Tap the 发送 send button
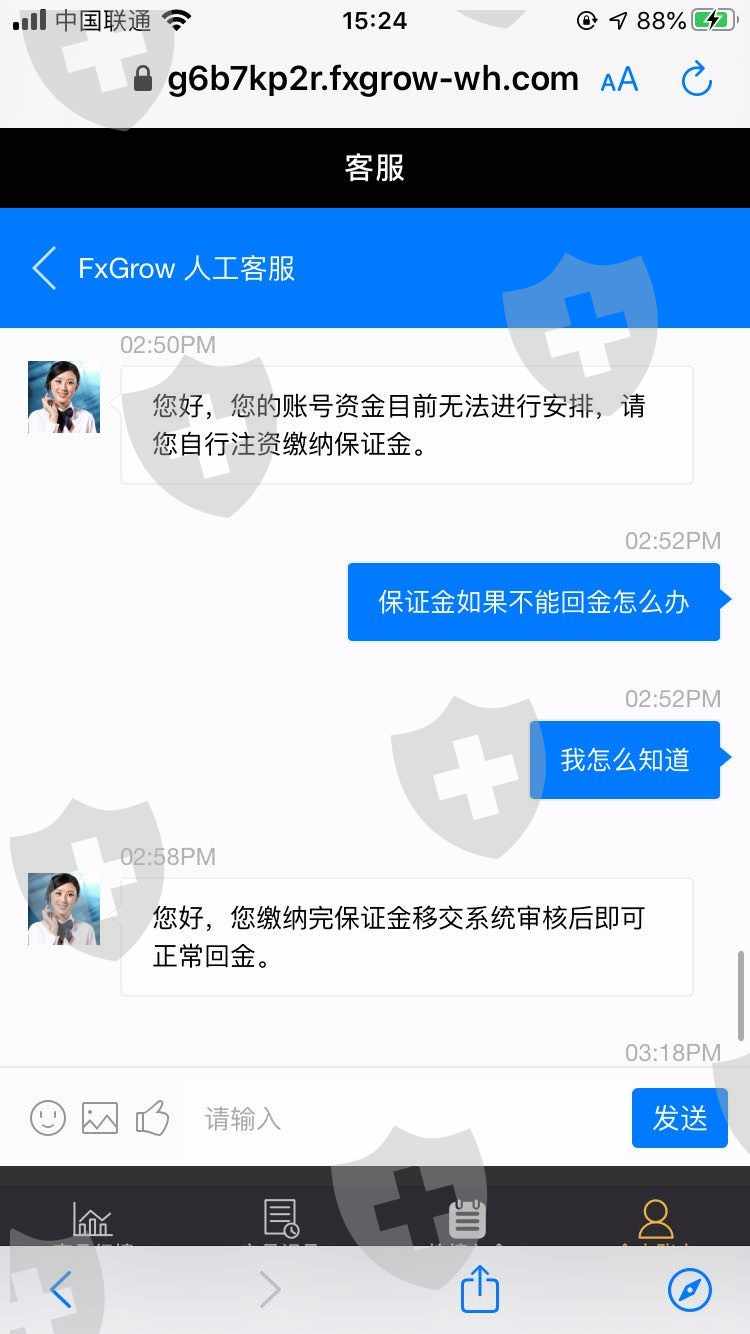This screenshot has height=1334, width=750. click(680, 1118)
